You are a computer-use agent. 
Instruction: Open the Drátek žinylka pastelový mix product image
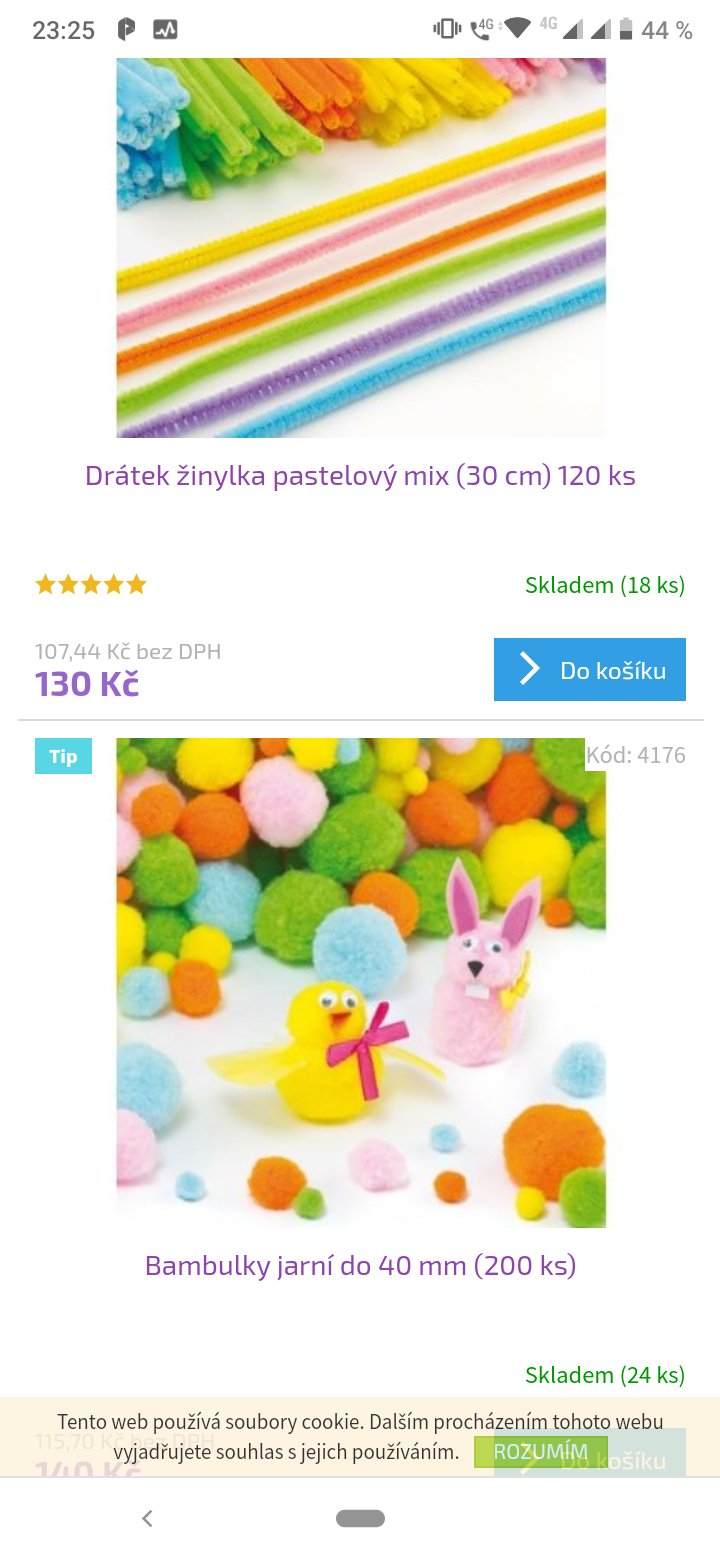(361, 248)
